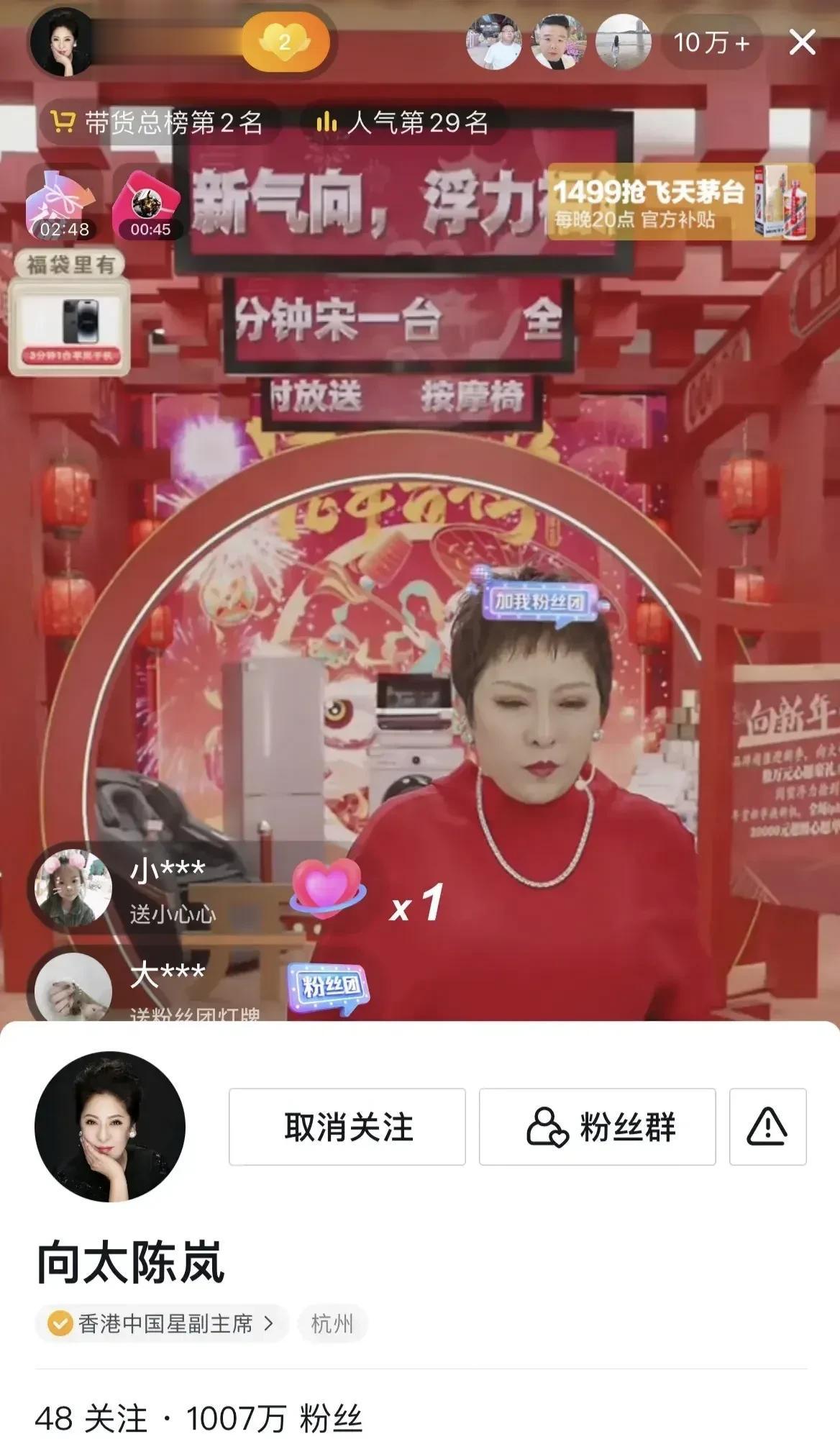Open the 1499抢飞天茅台 promo banner
This screenshot has width=840, height=1439.
click(x=680, y=202)
